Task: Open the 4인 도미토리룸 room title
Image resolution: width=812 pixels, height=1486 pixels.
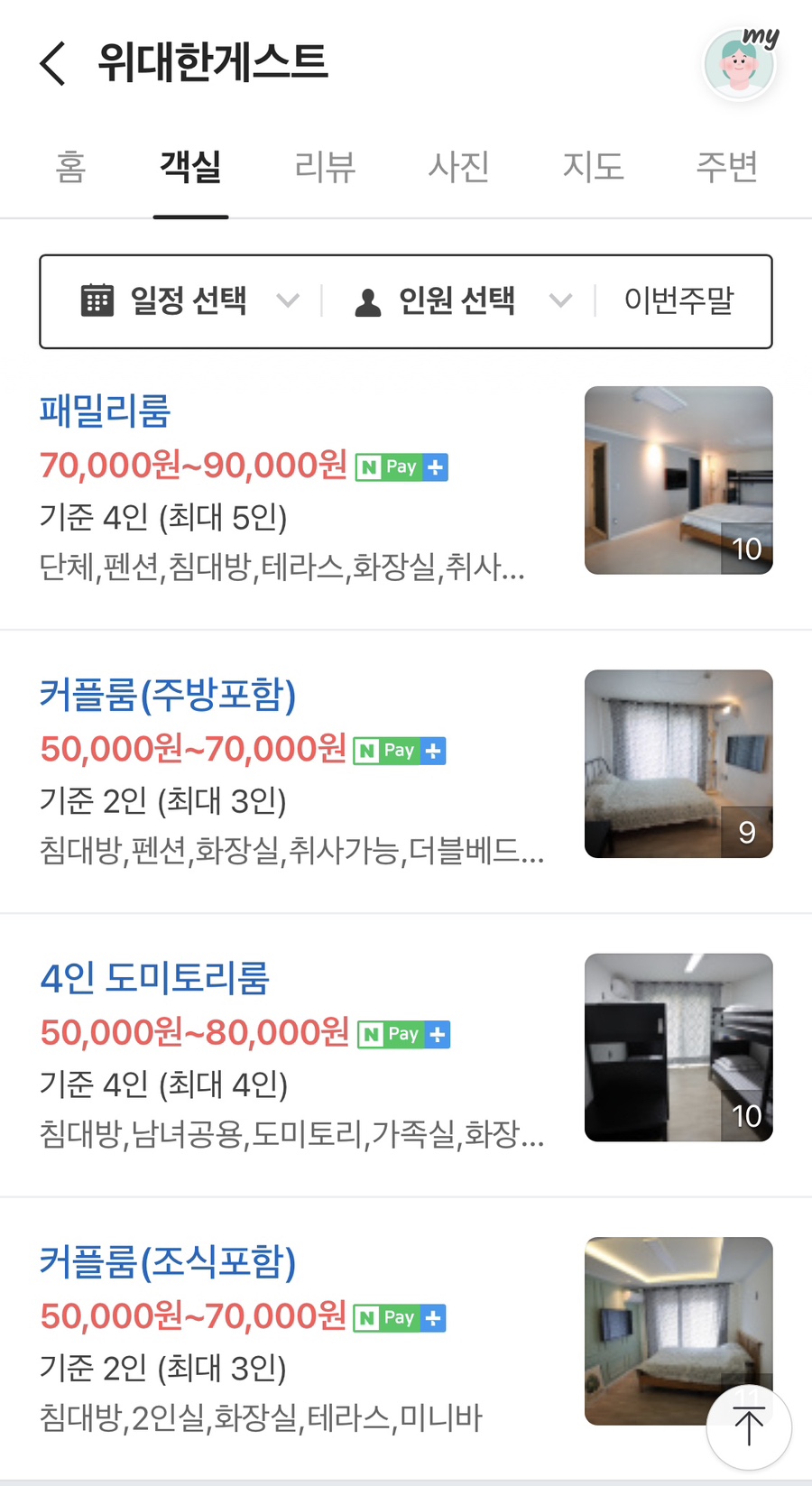Action: coord(155,978)
